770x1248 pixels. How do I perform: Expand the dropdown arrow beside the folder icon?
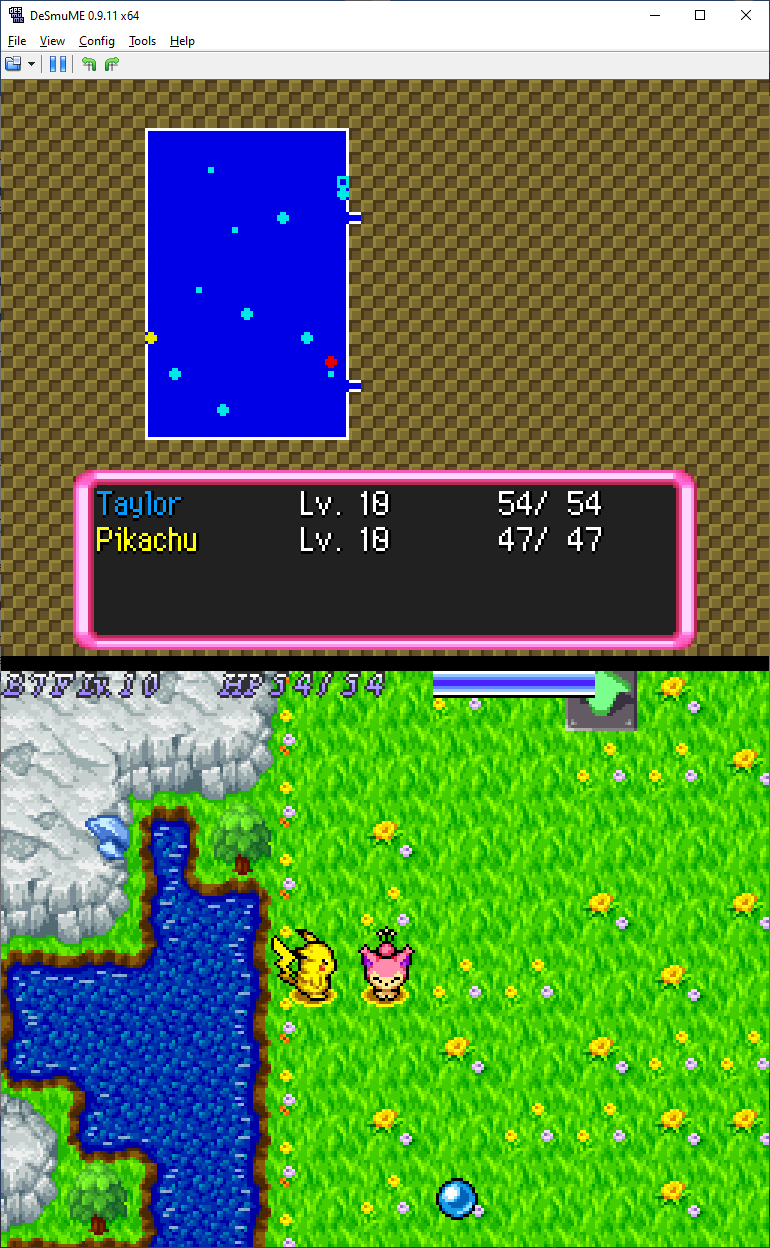pos(32,64)
